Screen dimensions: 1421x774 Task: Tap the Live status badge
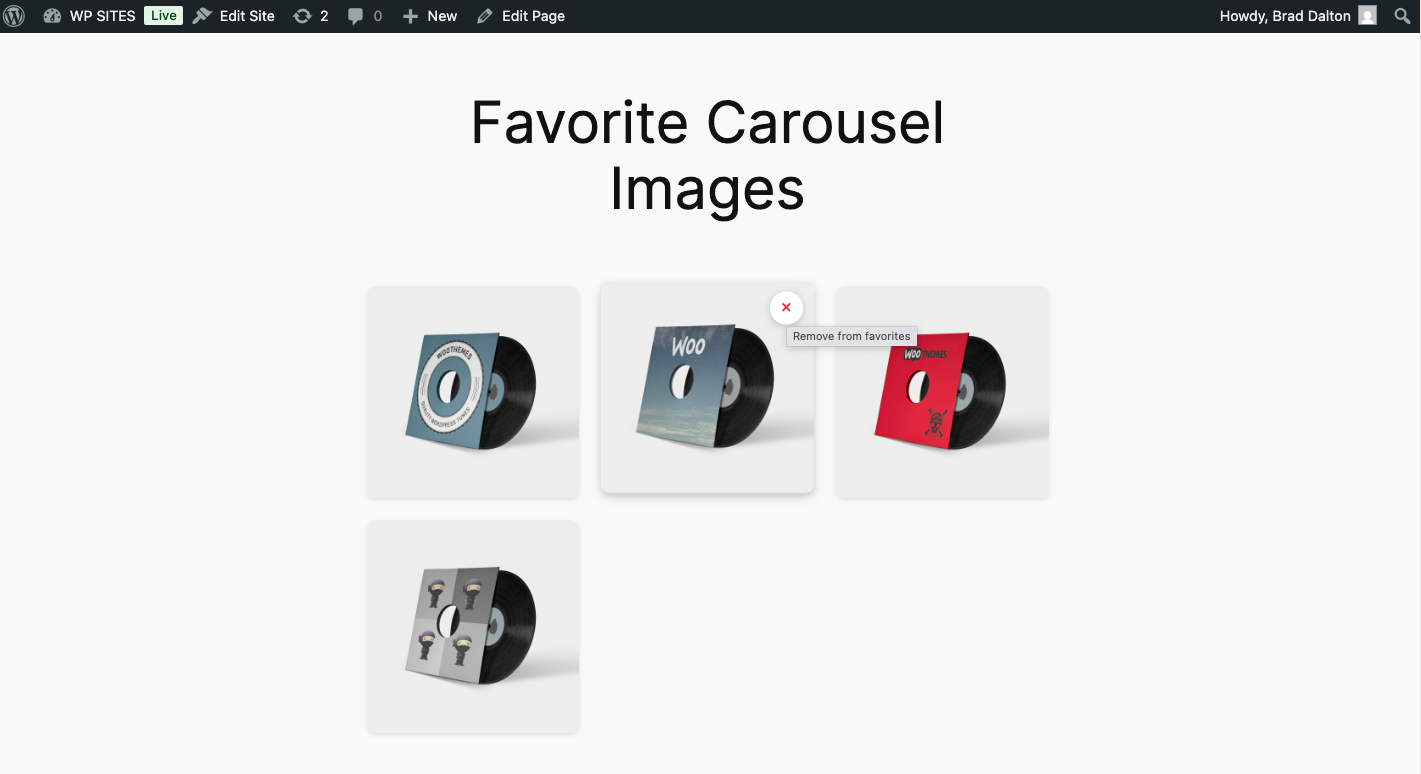[x=163, y=16]
